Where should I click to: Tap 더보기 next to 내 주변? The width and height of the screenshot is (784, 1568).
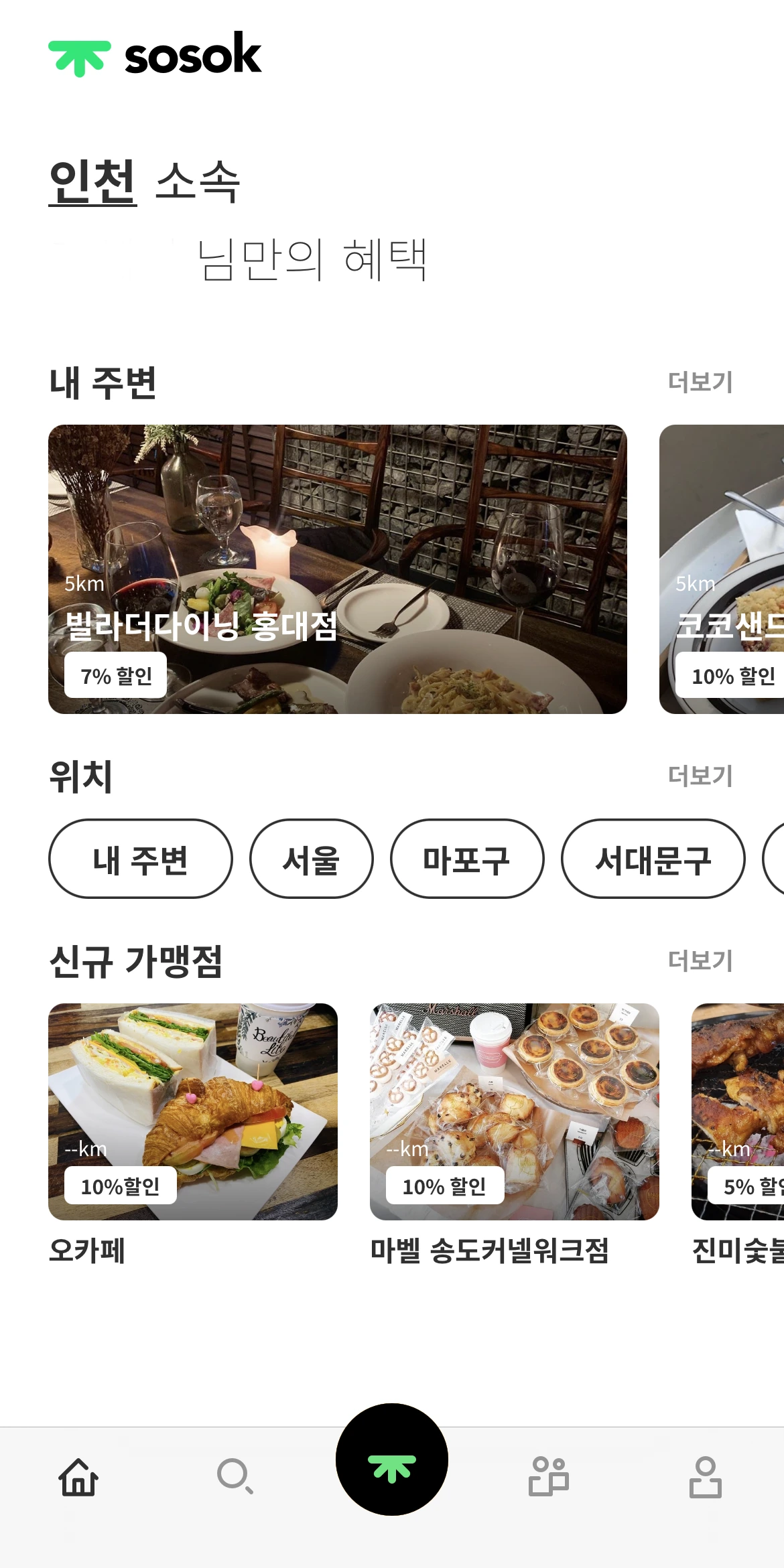[x=700, y=382]
